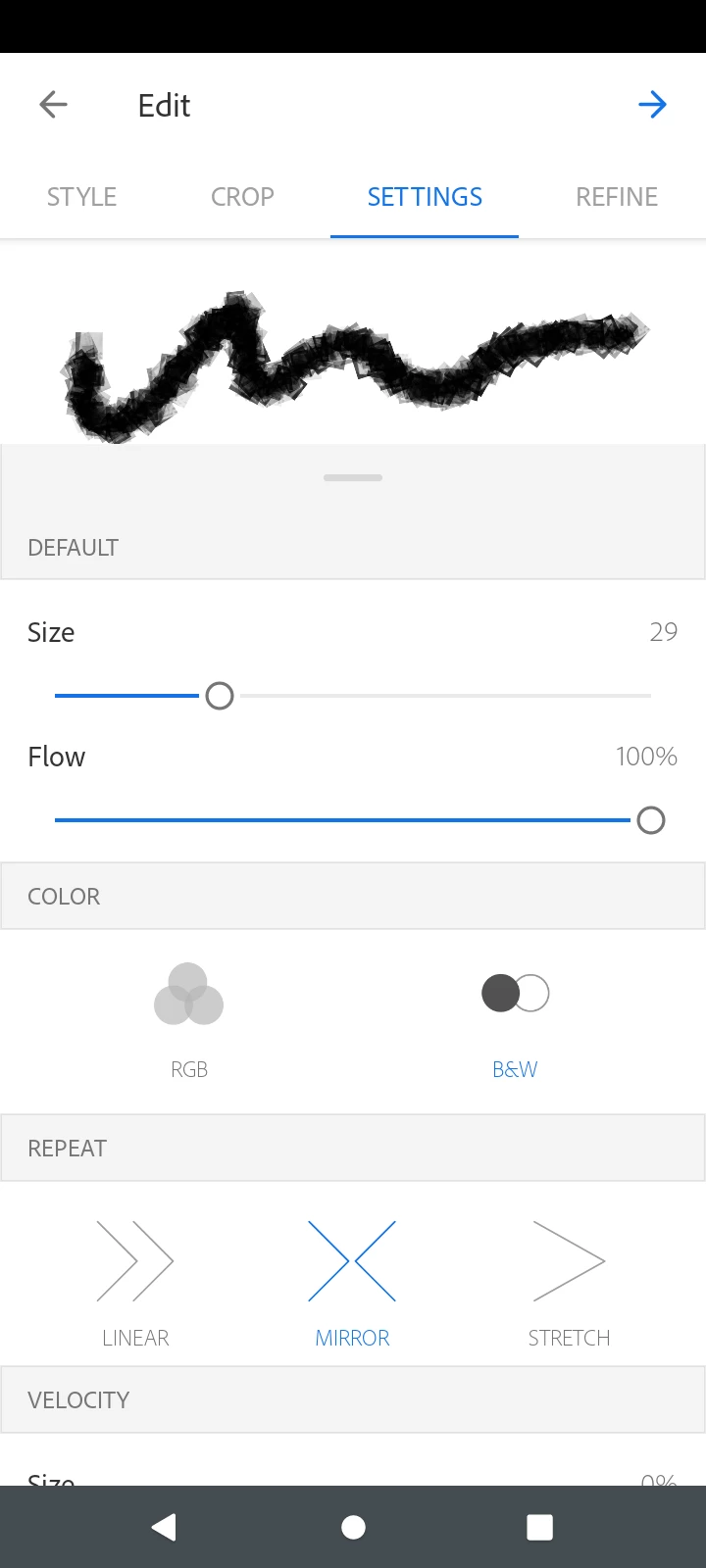Screen dimensions: 706x1568
Task: Switch to the STYLE tab
Action: [x=81, y=197]
